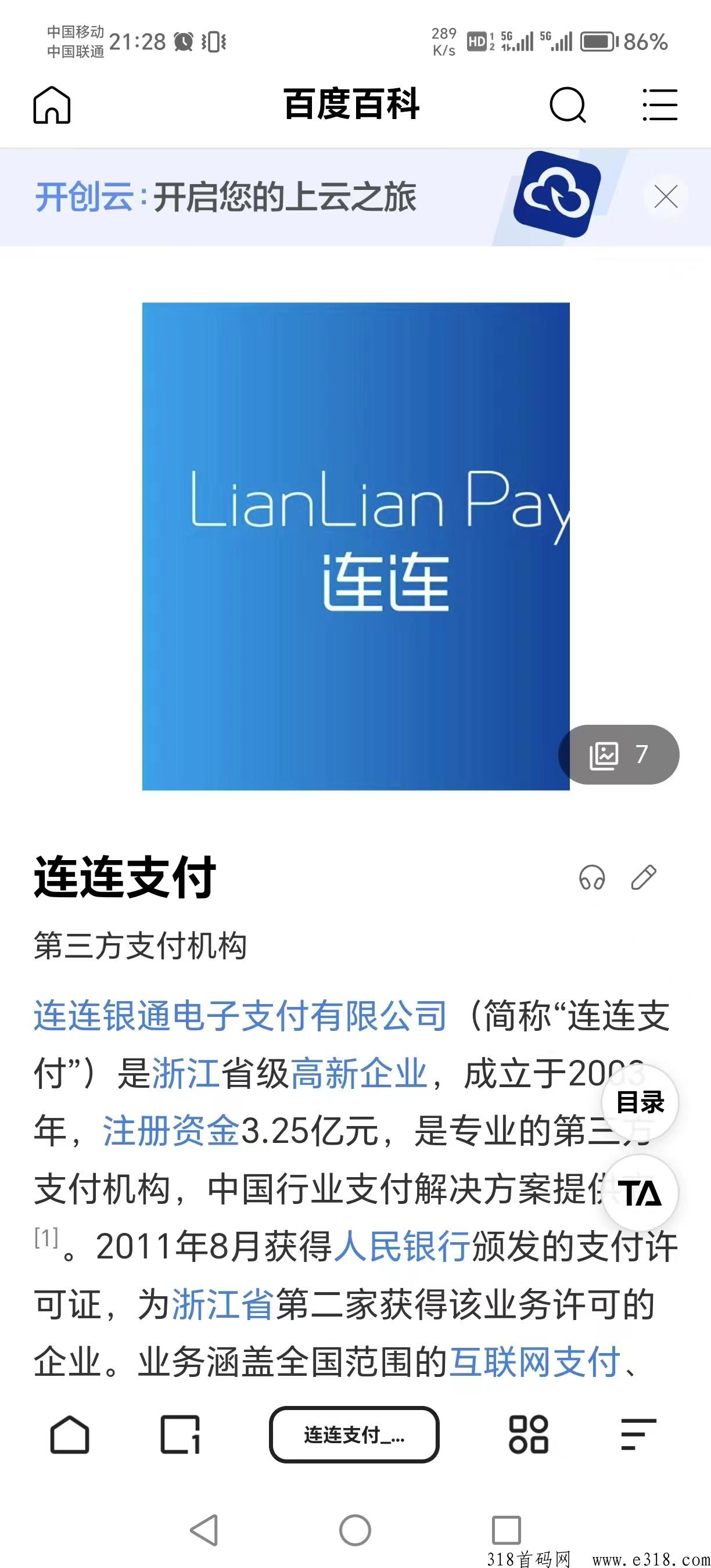Open the browser menu lines icon
711x1568 pixels.
(x=638, y=1434)
